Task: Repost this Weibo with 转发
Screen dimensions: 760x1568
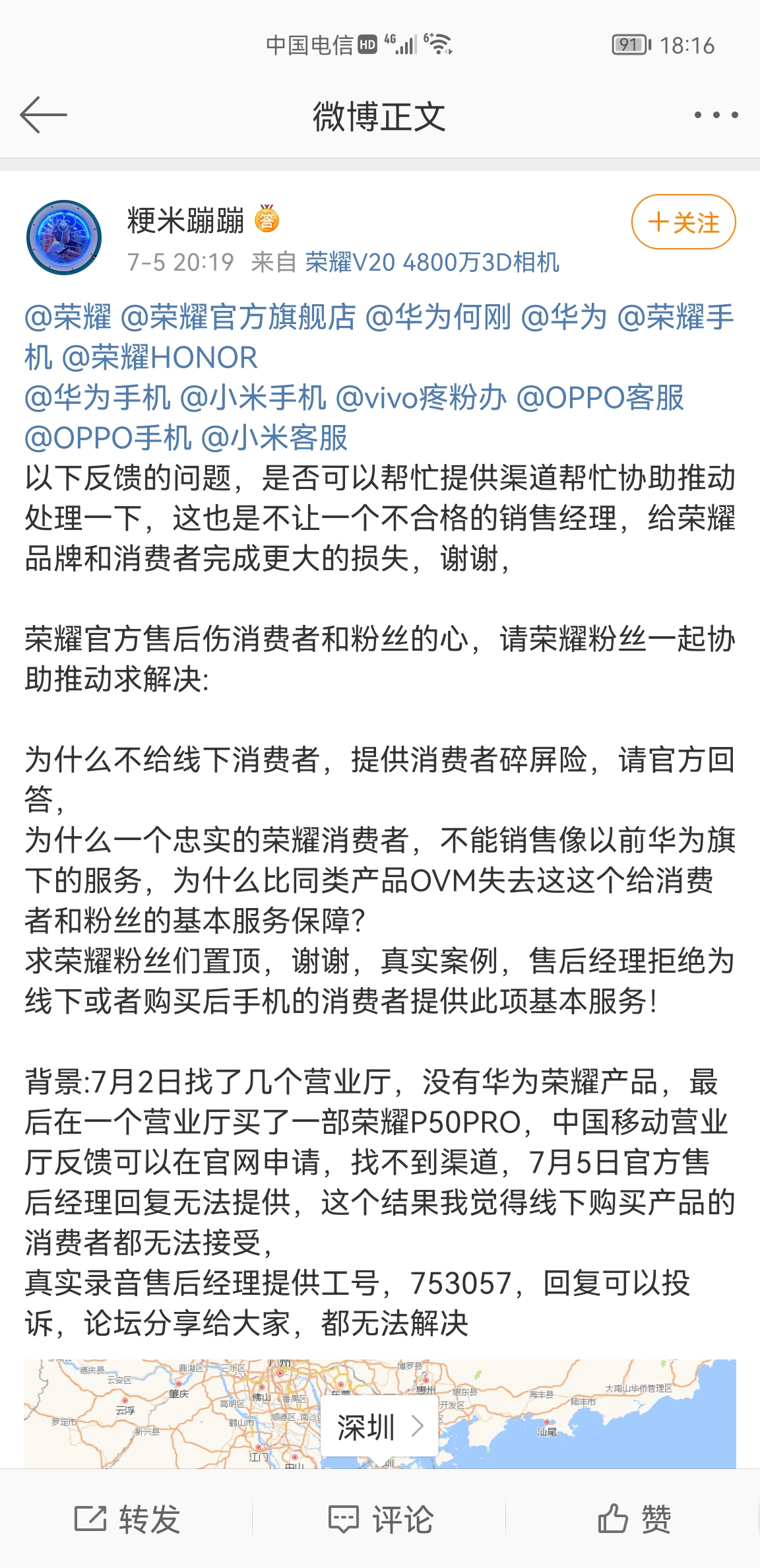Action: click(127, 1519)
